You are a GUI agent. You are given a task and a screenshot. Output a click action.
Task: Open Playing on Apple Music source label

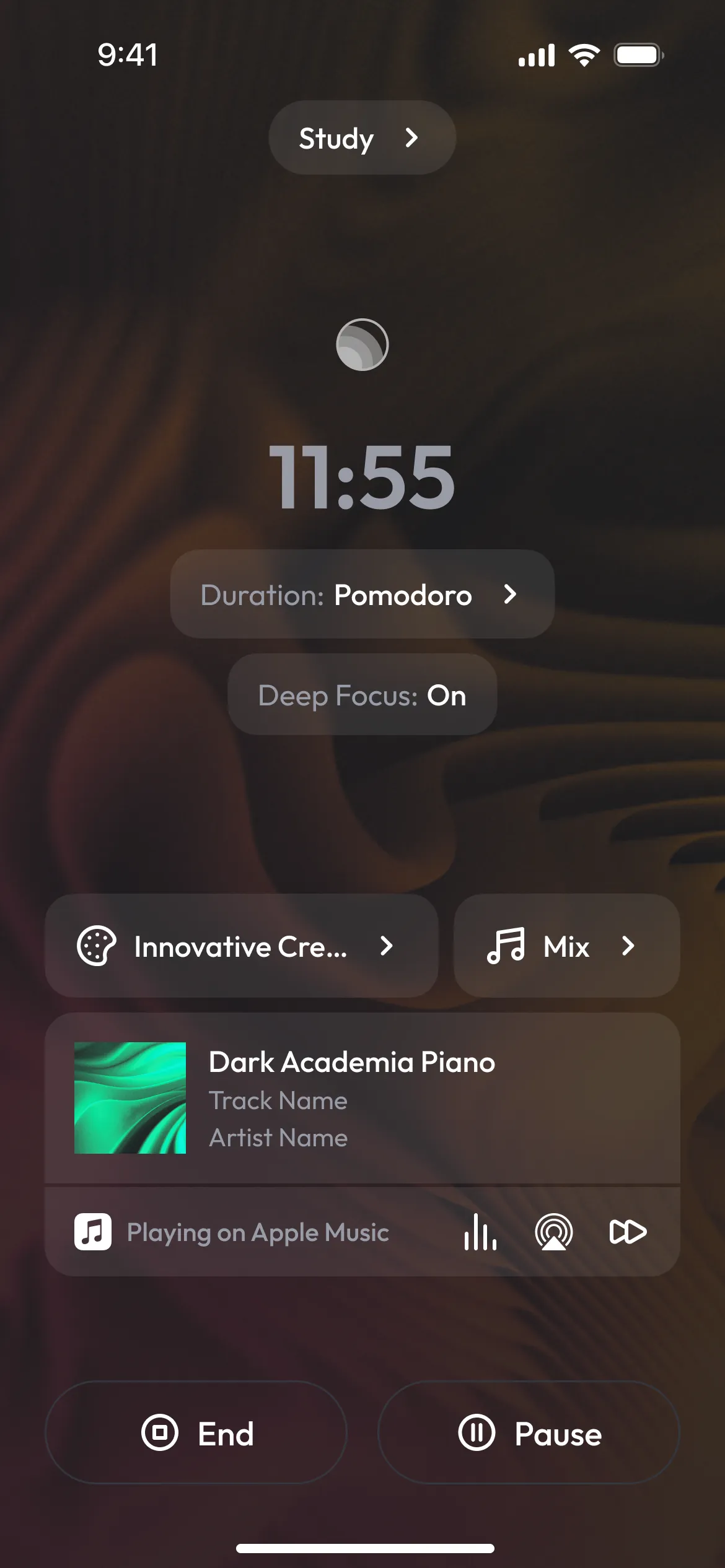click(258, 1232)
